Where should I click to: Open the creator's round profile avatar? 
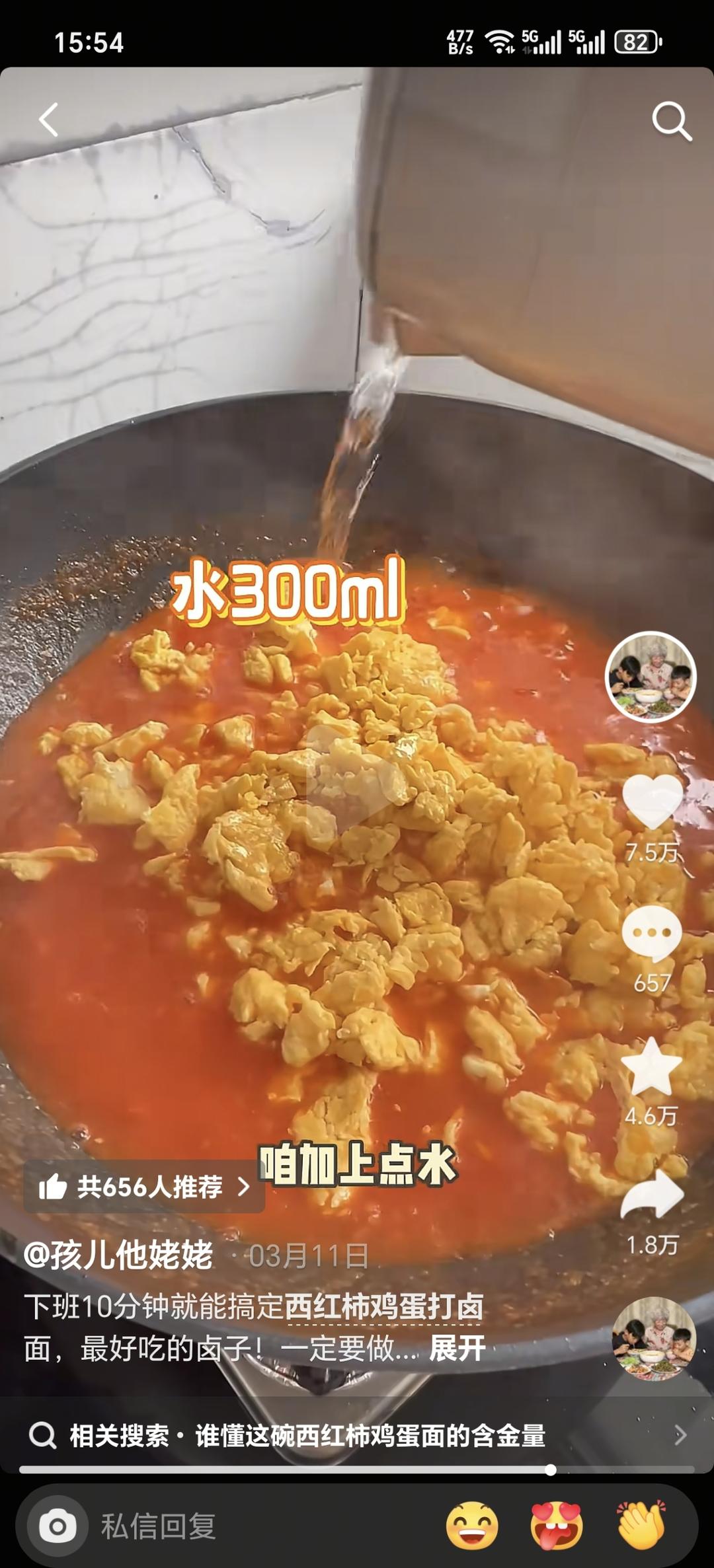651,677
